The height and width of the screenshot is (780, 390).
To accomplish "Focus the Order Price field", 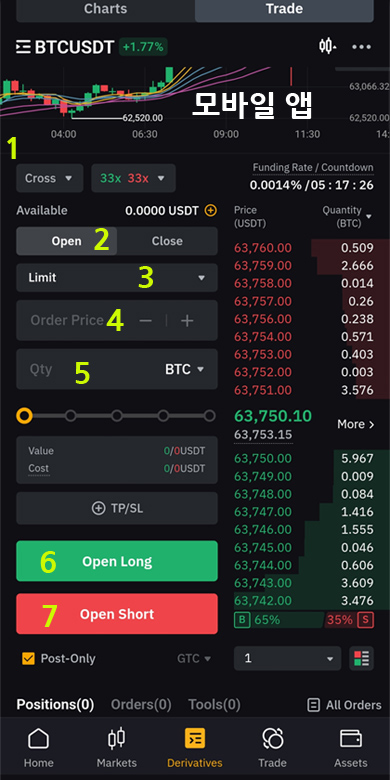I will (75, 320).
